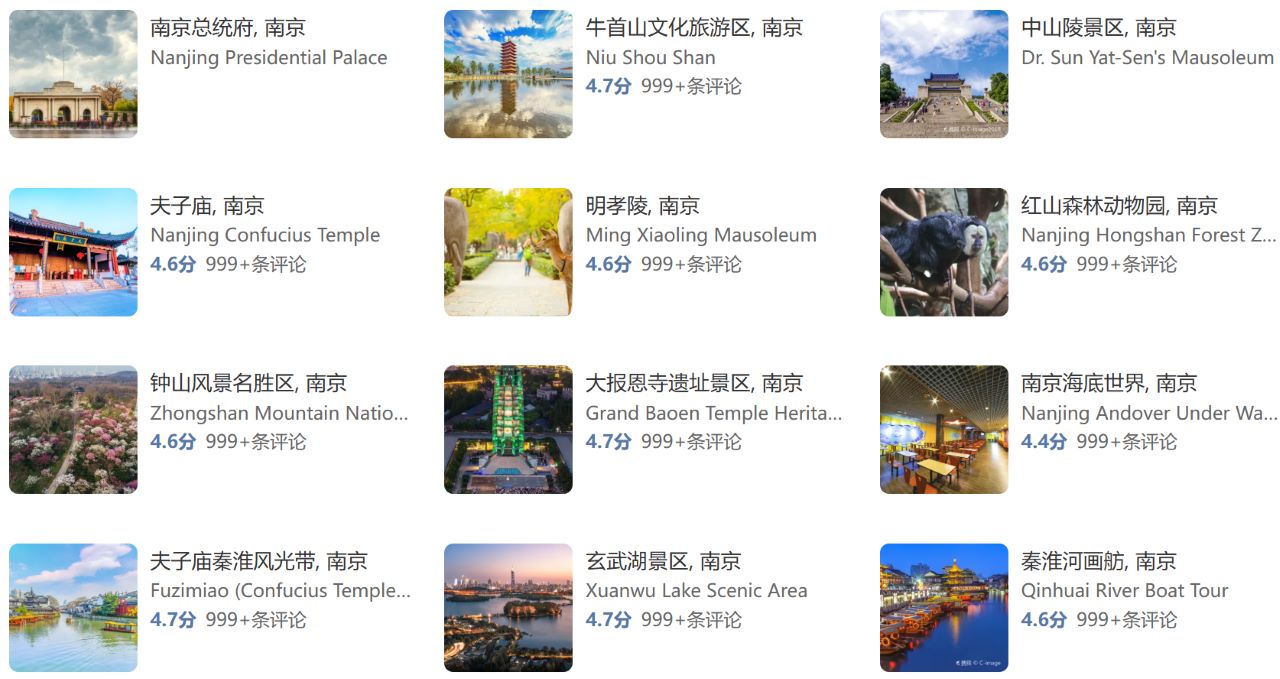
Task: Open the Ming Xiaoling Mausoleum attraction
Action: 642,207
